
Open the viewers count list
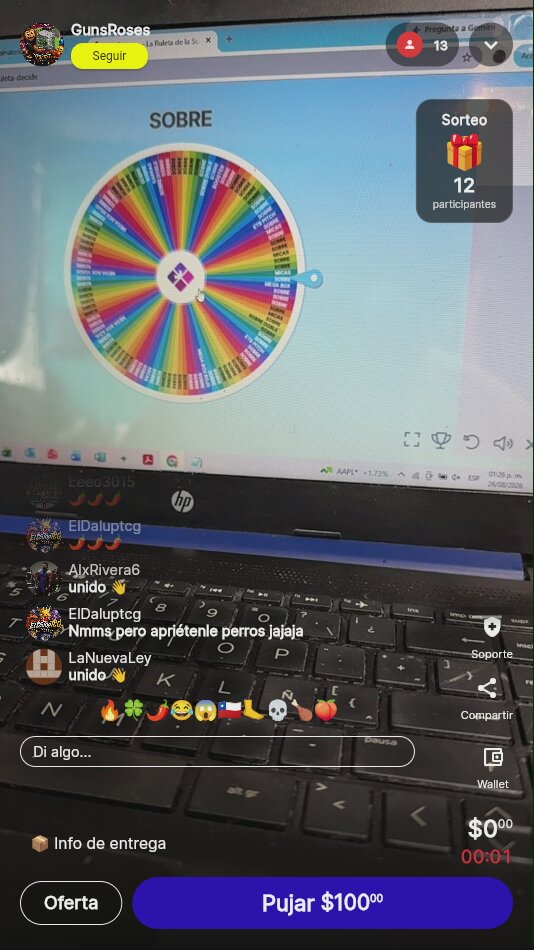[424, 45]
